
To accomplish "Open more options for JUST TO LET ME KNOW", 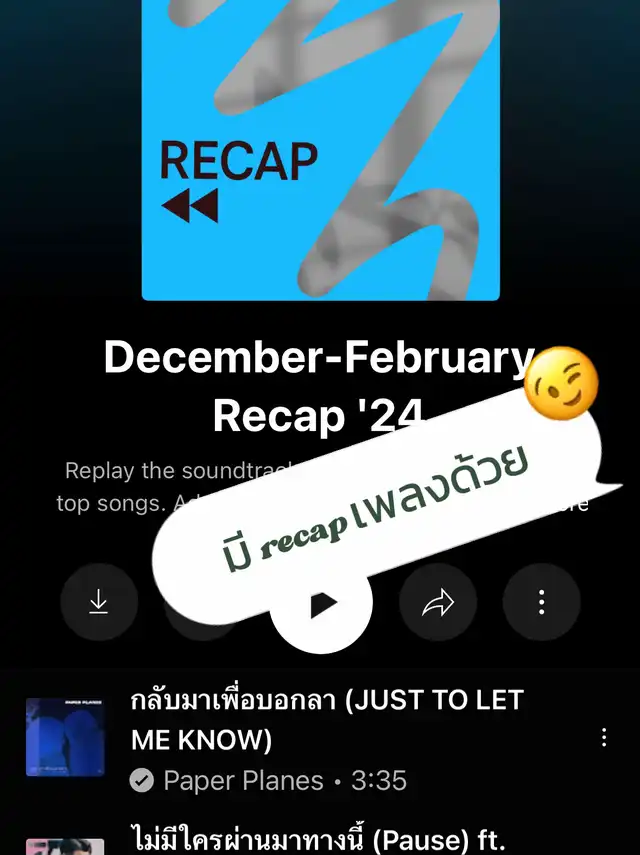I will pos(604,738).
